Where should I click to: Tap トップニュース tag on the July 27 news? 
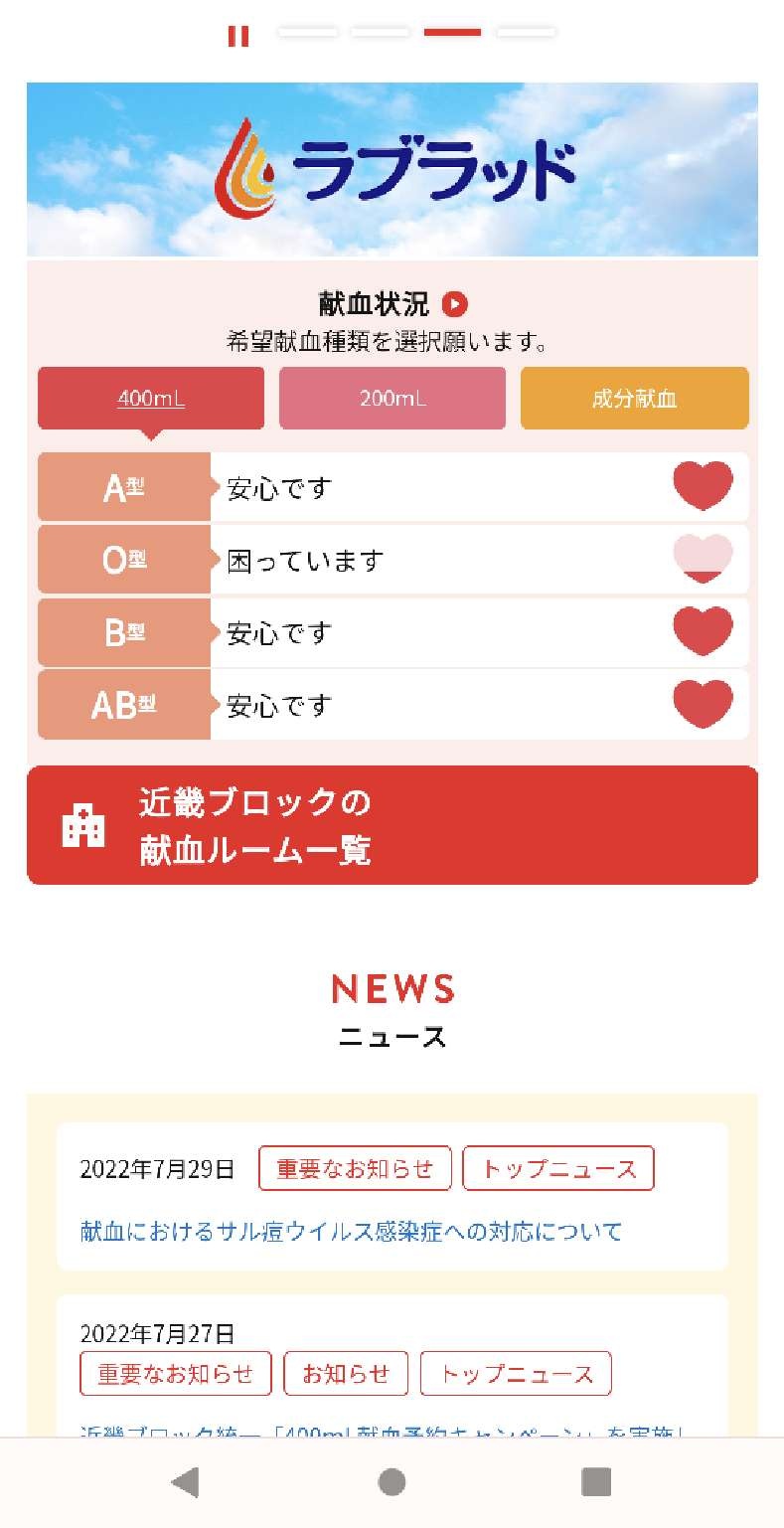(516, 1374)
